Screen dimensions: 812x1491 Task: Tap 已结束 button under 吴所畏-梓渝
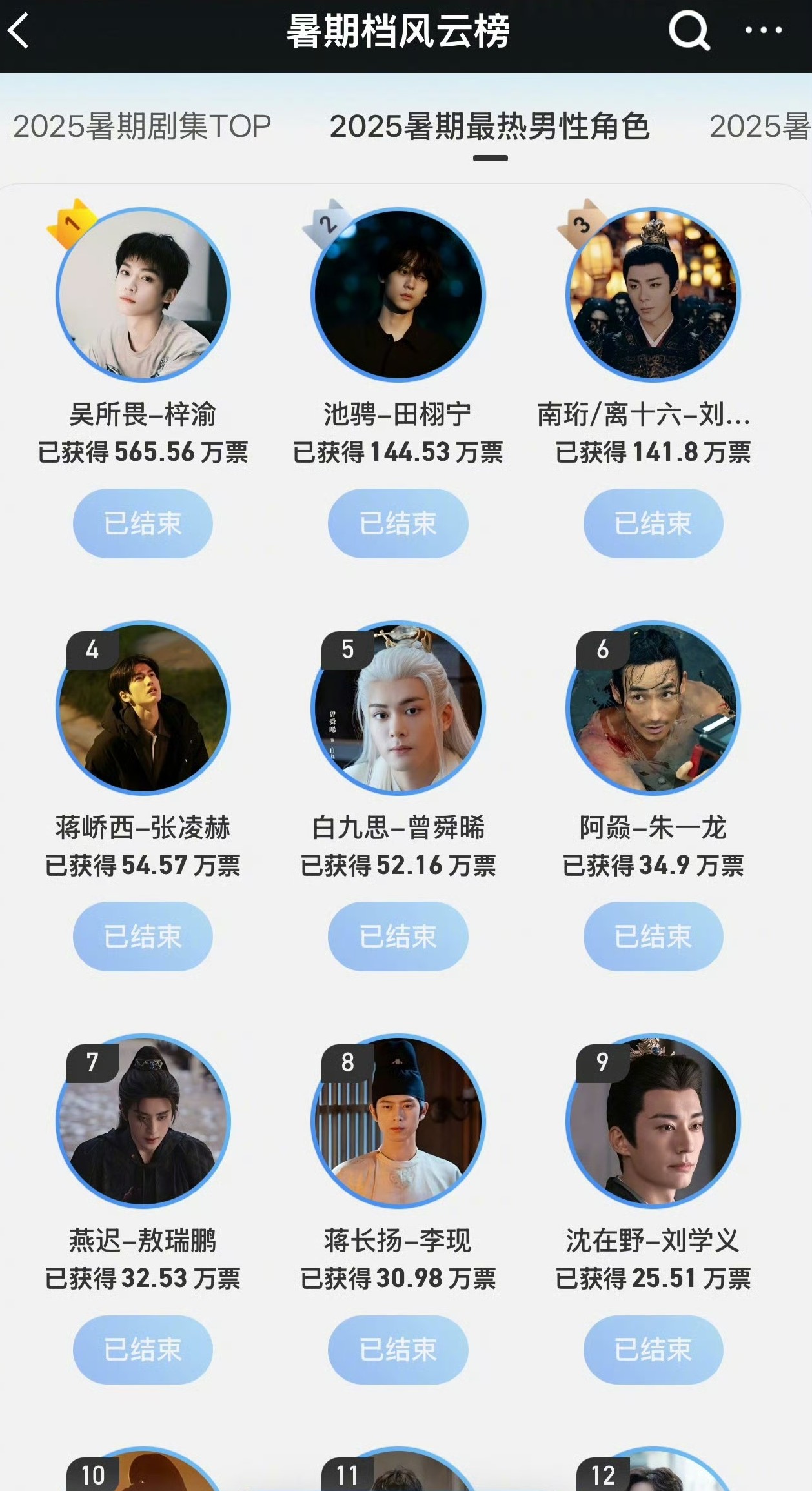143,523
